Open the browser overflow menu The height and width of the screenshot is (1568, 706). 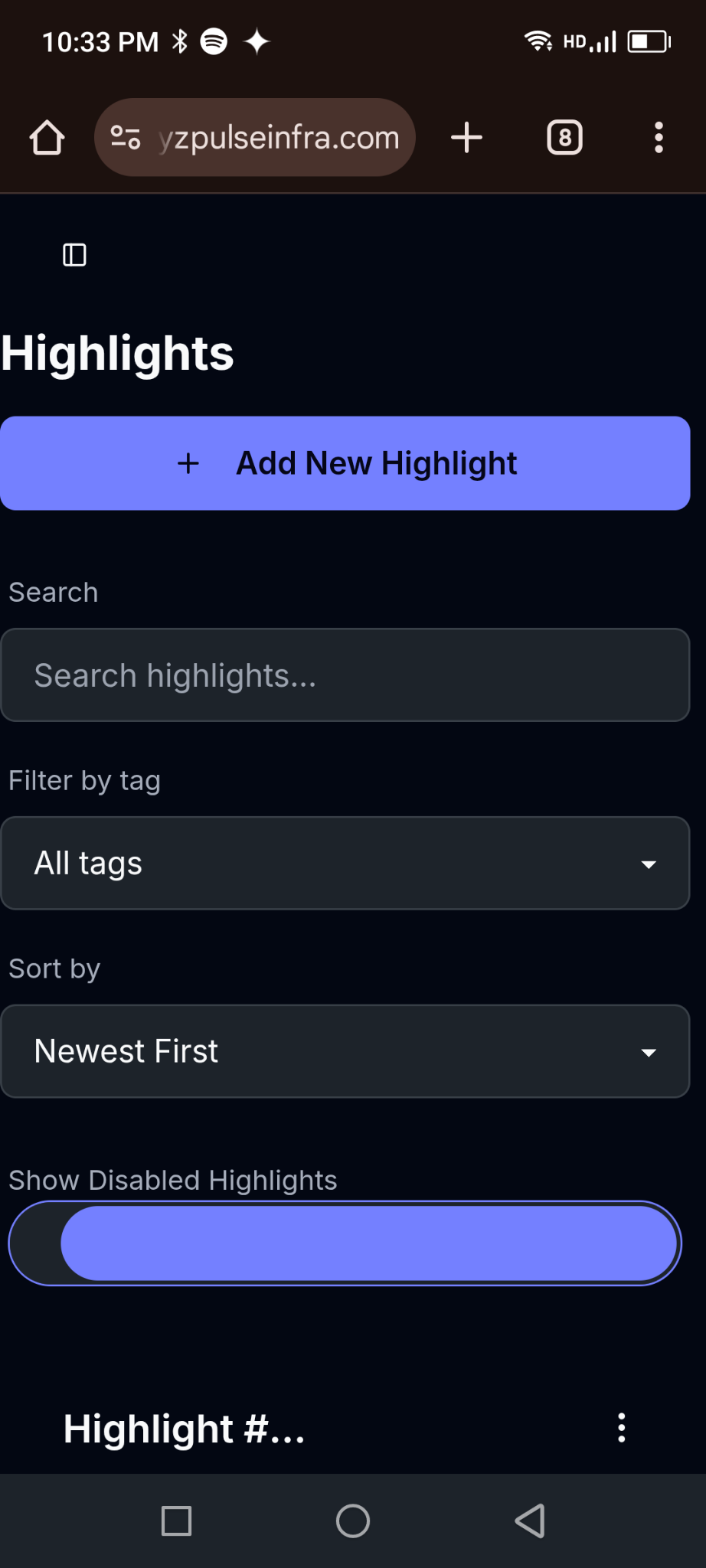click(x=659, y=138)
